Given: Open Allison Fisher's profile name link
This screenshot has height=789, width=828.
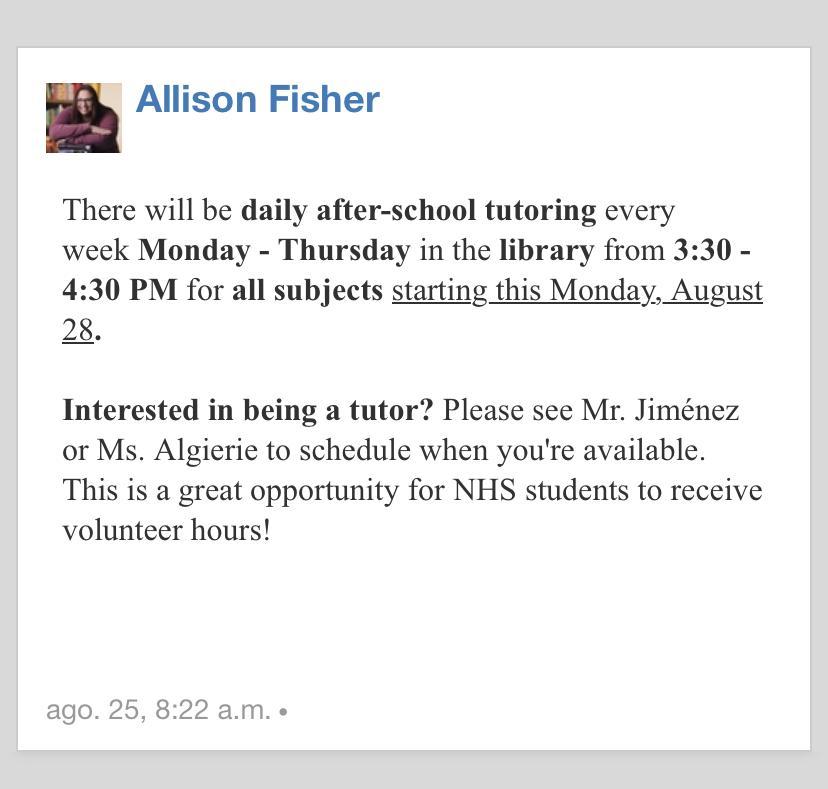Looking at the screenshot, I should (x=257, y=100).
